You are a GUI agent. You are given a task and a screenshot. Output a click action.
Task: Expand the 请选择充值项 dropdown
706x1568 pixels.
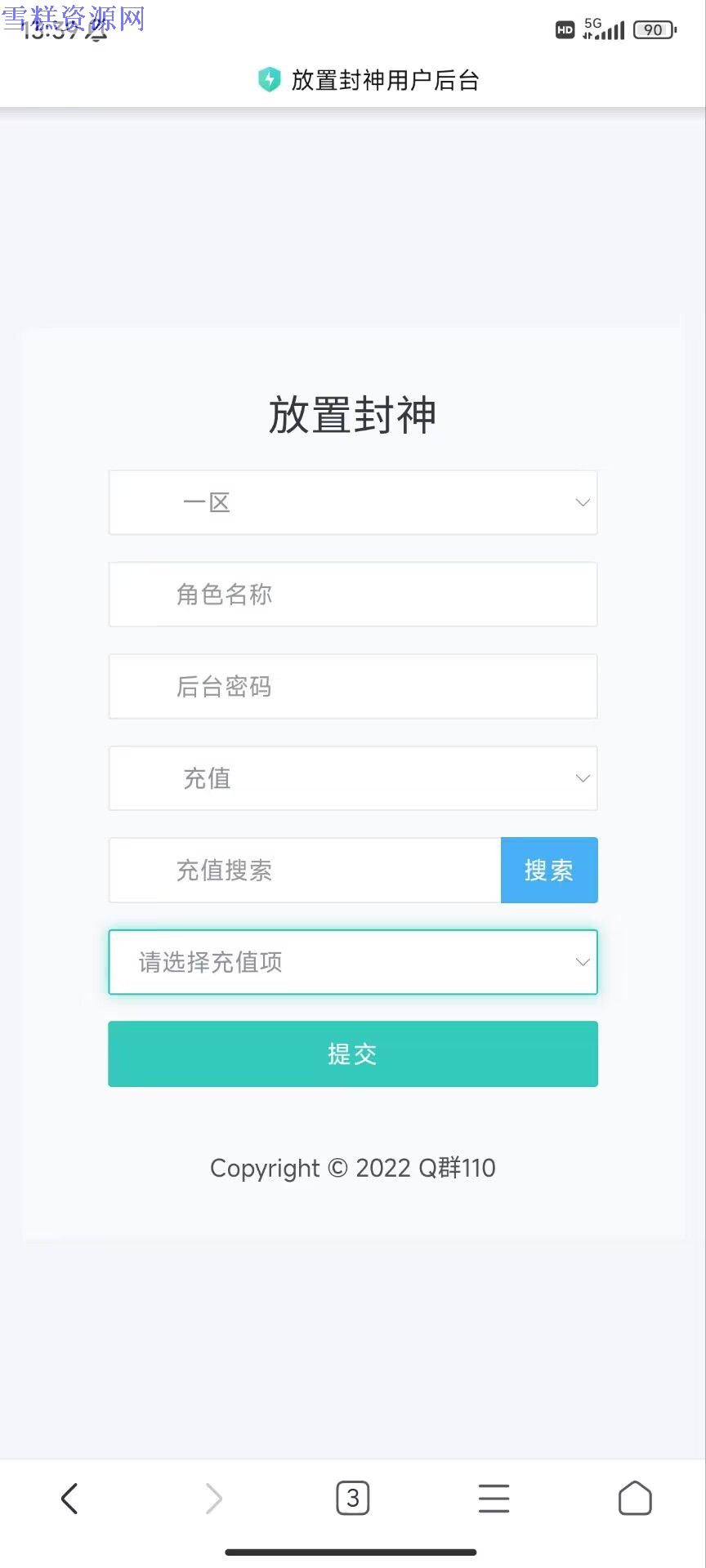(353, 962)
